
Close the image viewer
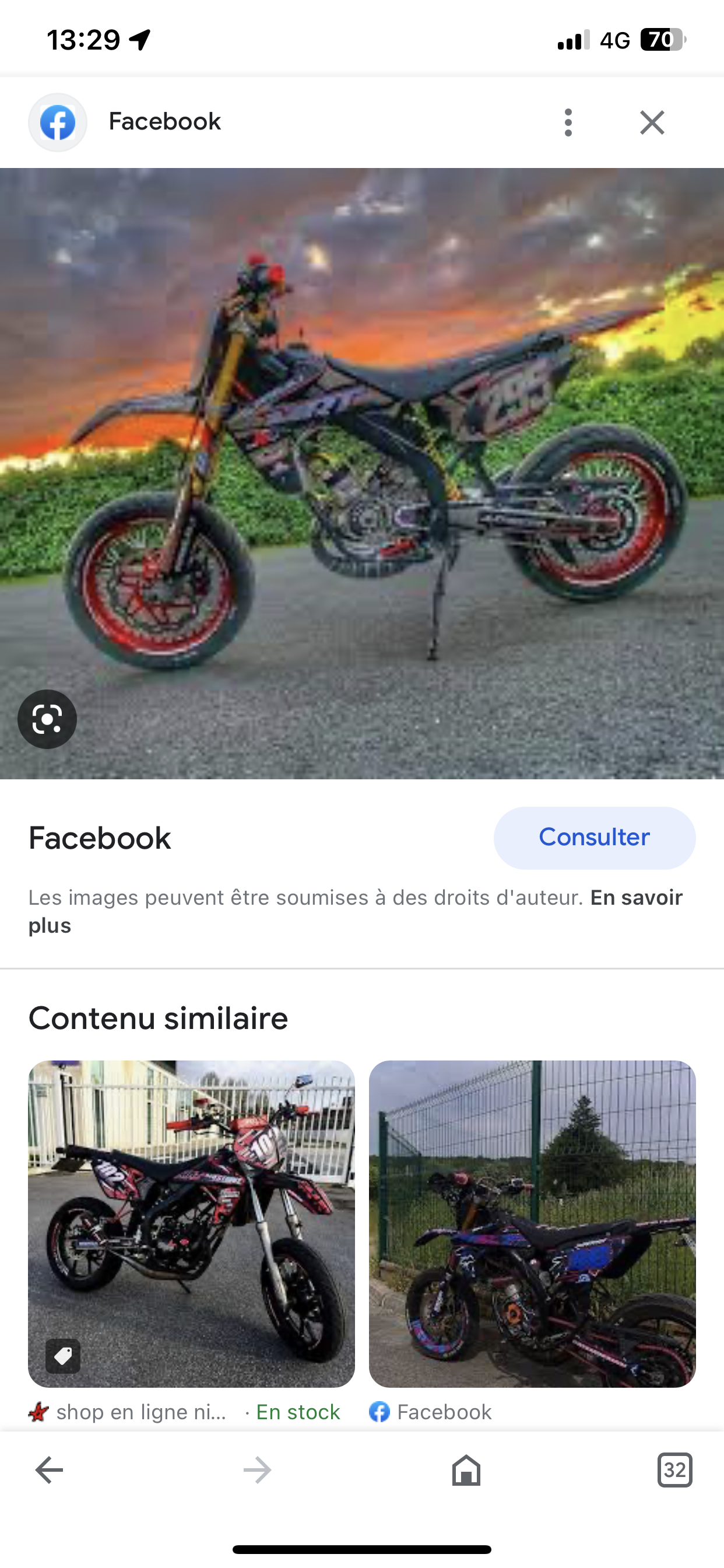pos(652,123)
